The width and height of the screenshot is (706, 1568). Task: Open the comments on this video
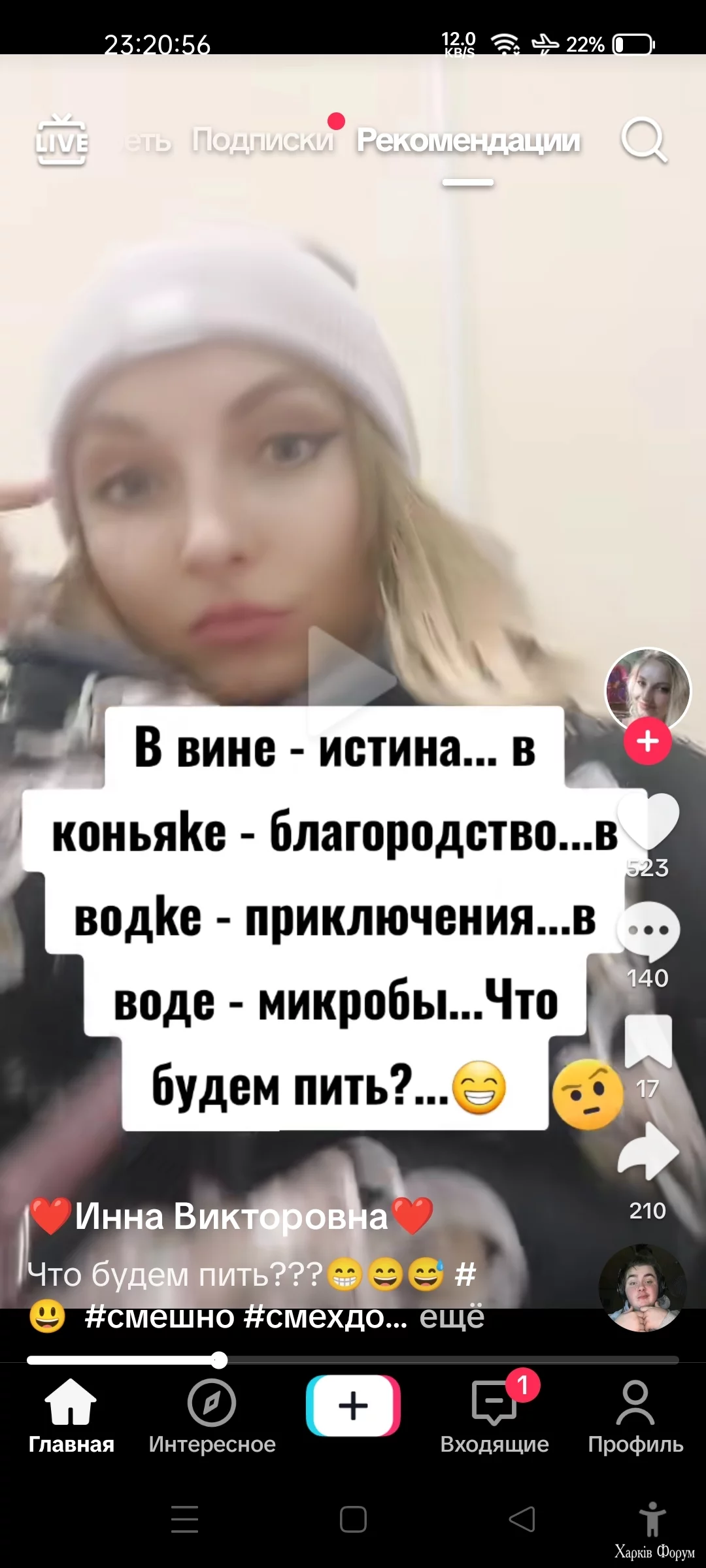click(647, 930)
